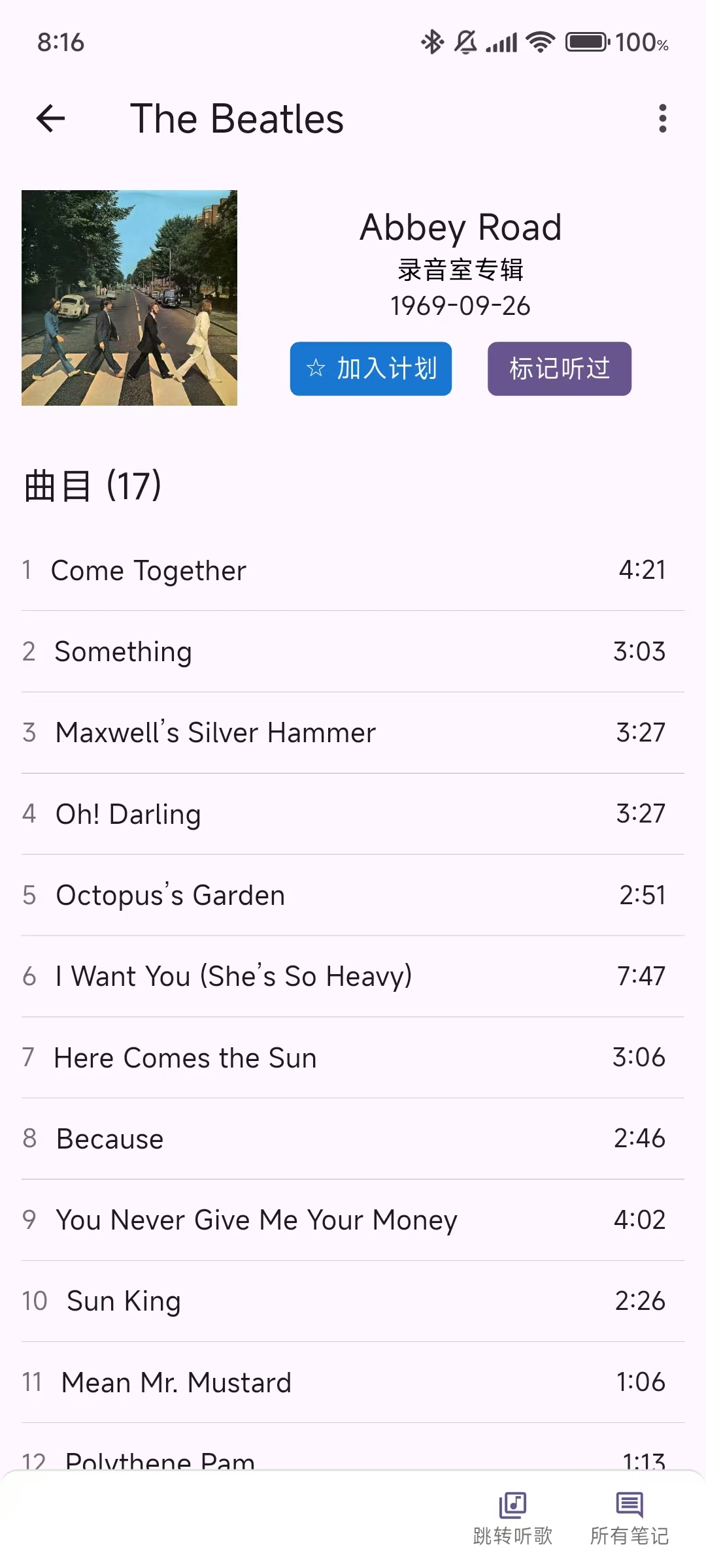The width and height of the screenshot is (706, 1568).
Task: Tap Sun King in the list
Action: tap(123, 1300)
